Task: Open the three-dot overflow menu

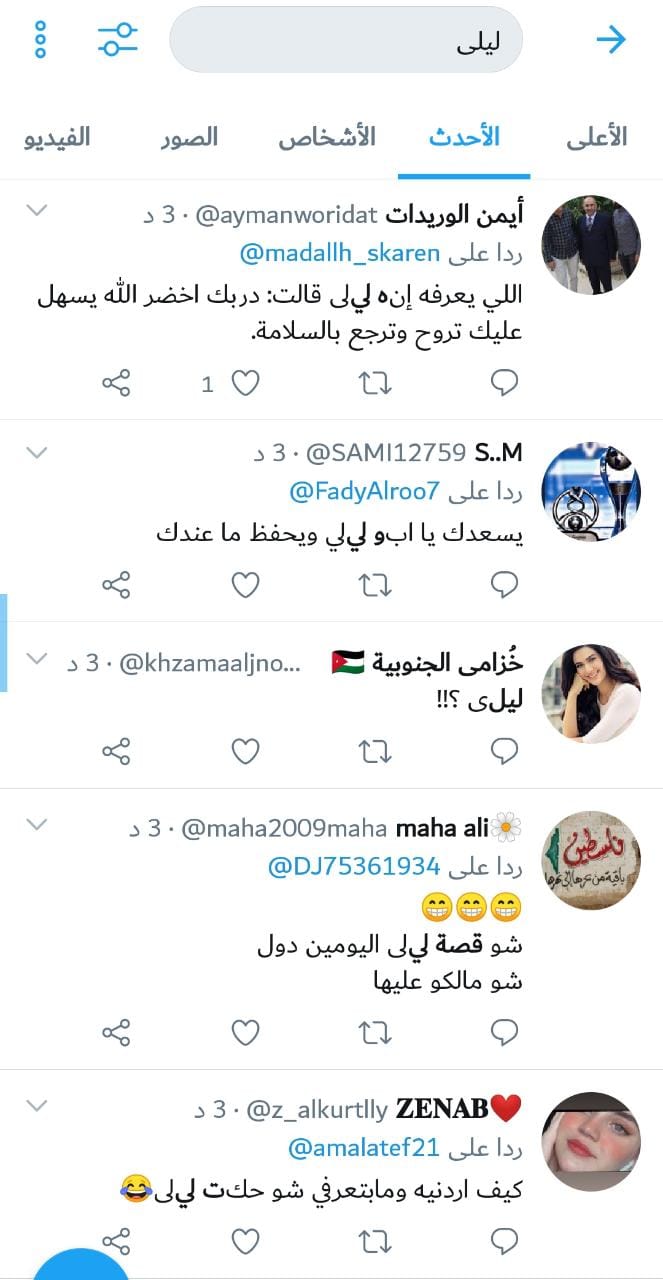Action: point(40,40)
